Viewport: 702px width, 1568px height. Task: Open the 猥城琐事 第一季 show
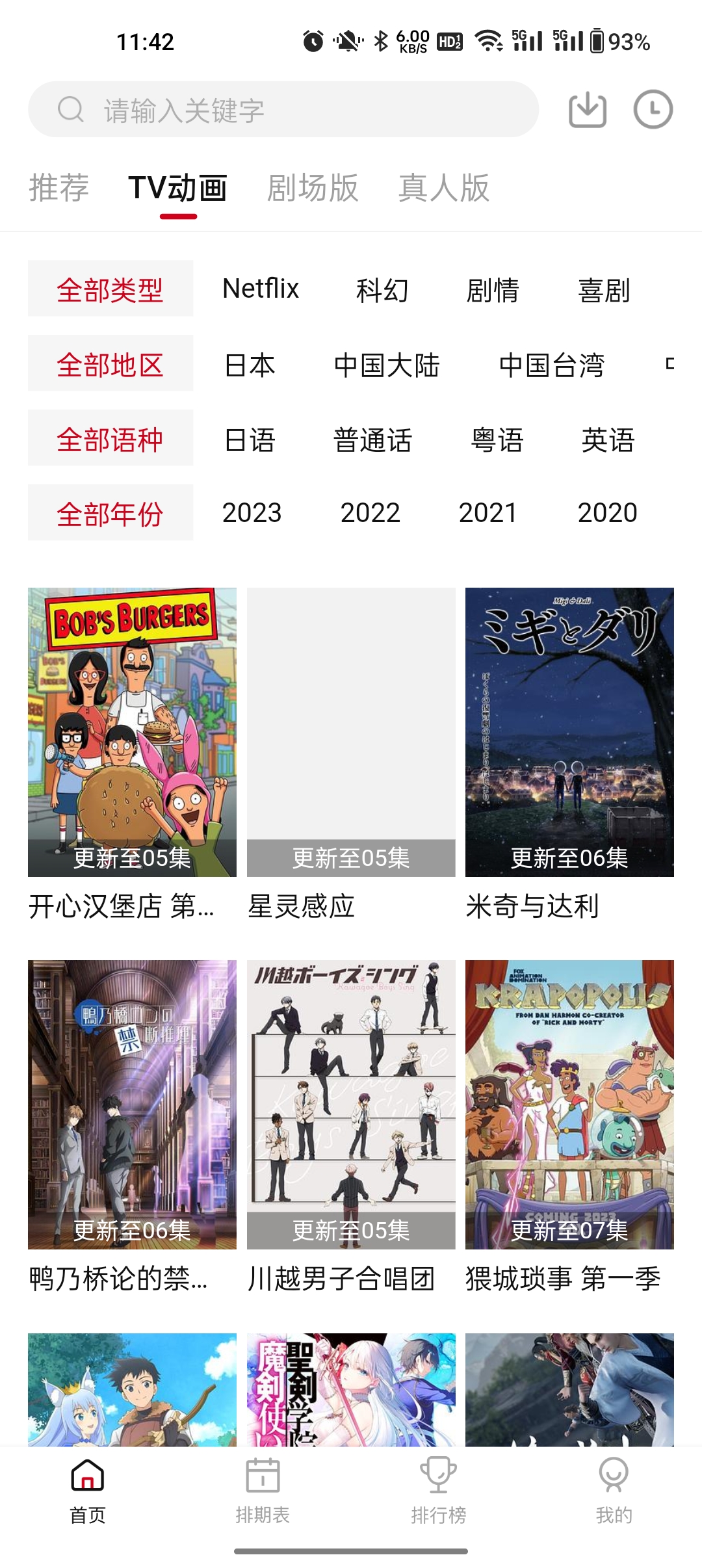point(570,1105)
